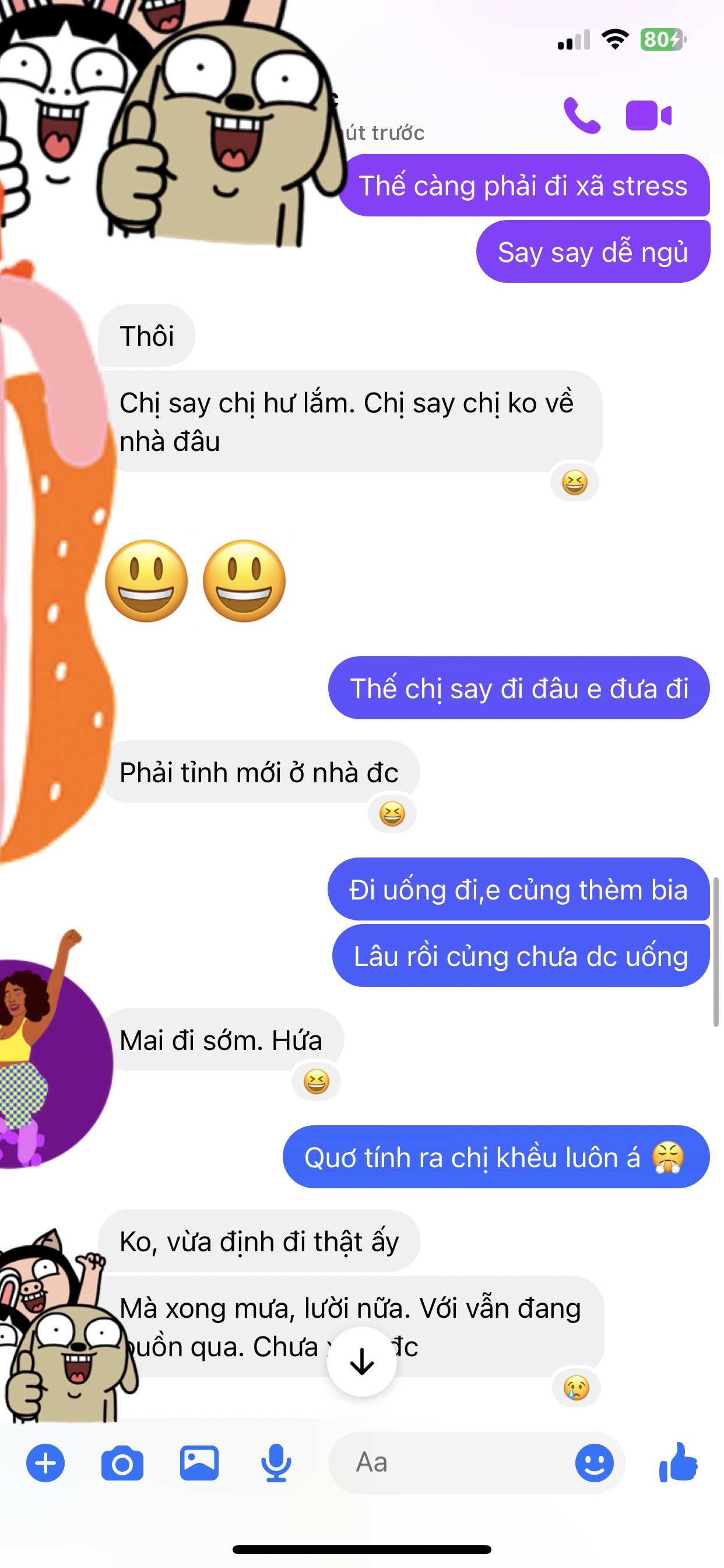This screenshot has height=1568, width=724.
Task: View reaction on "Mai đi sớm. Hứa" message
Action: pos(317,1081)
